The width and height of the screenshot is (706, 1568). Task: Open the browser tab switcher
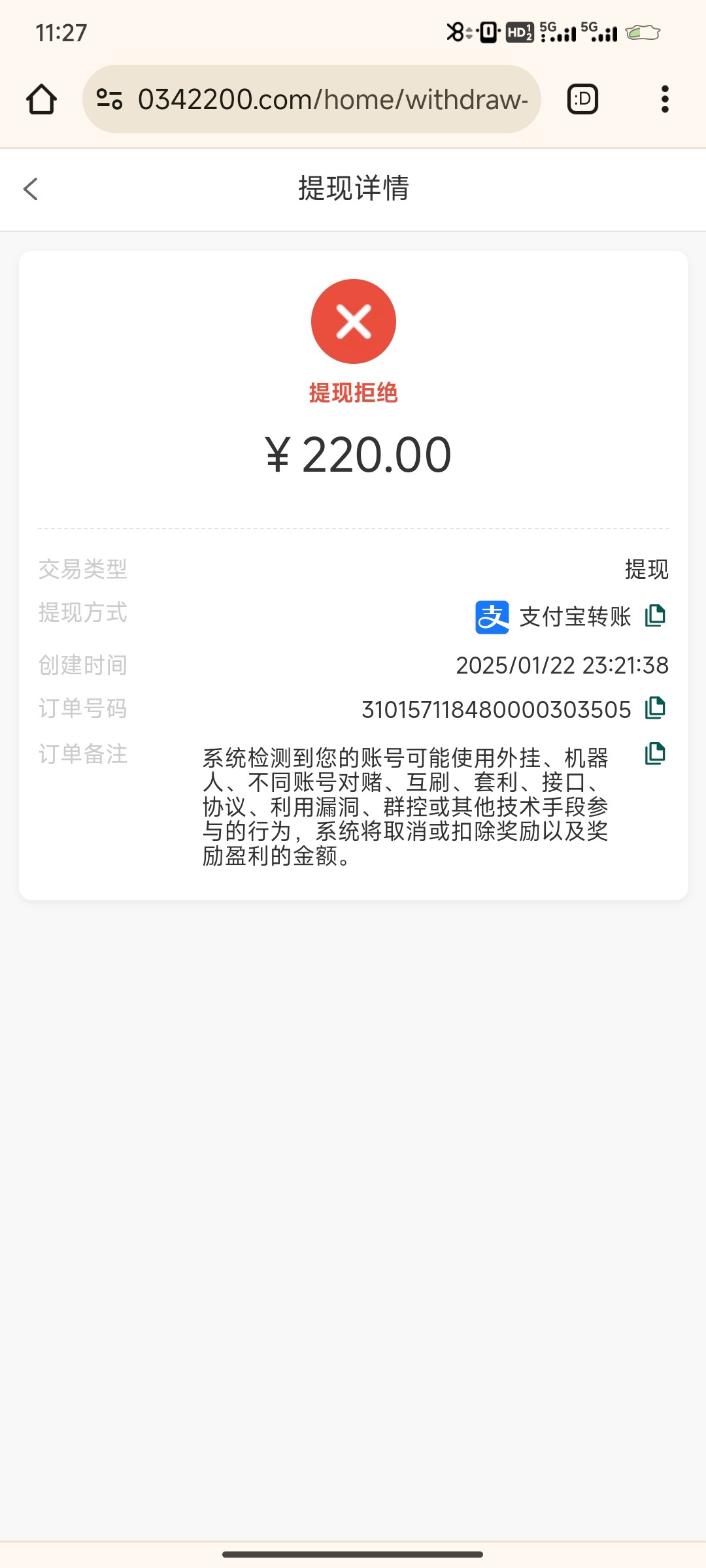tap(582, 99)
